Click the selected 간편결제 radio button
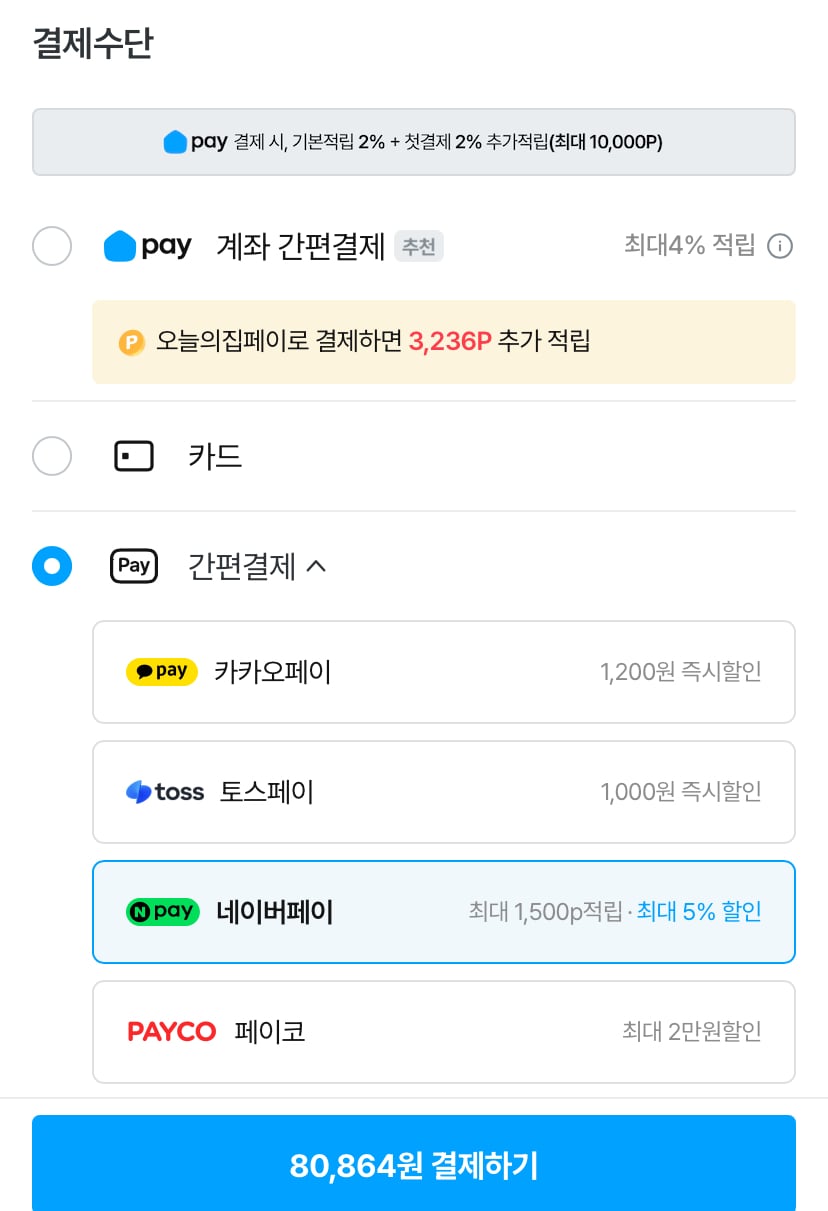 52,566
